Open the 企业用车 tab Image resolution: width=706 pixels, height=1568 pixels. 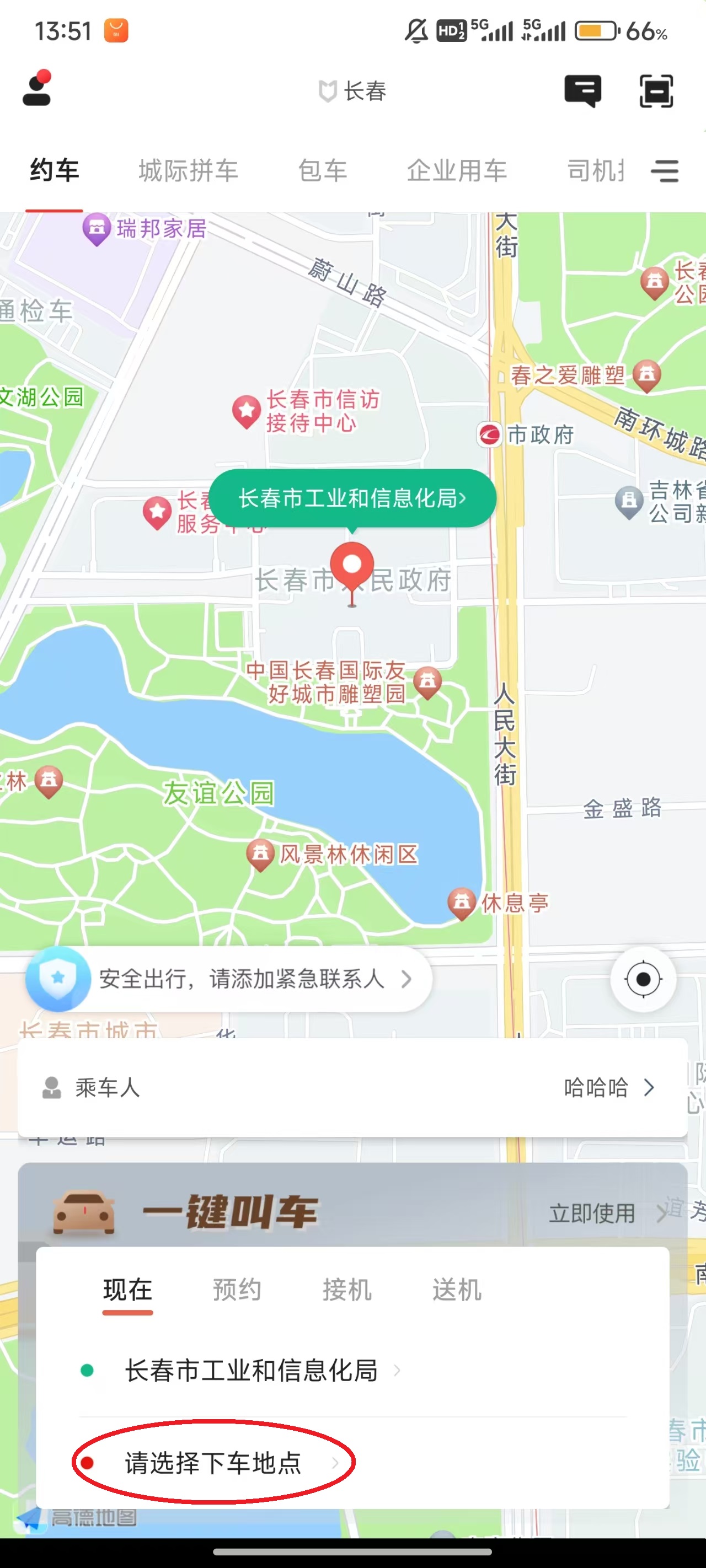[x=457, y=171]
